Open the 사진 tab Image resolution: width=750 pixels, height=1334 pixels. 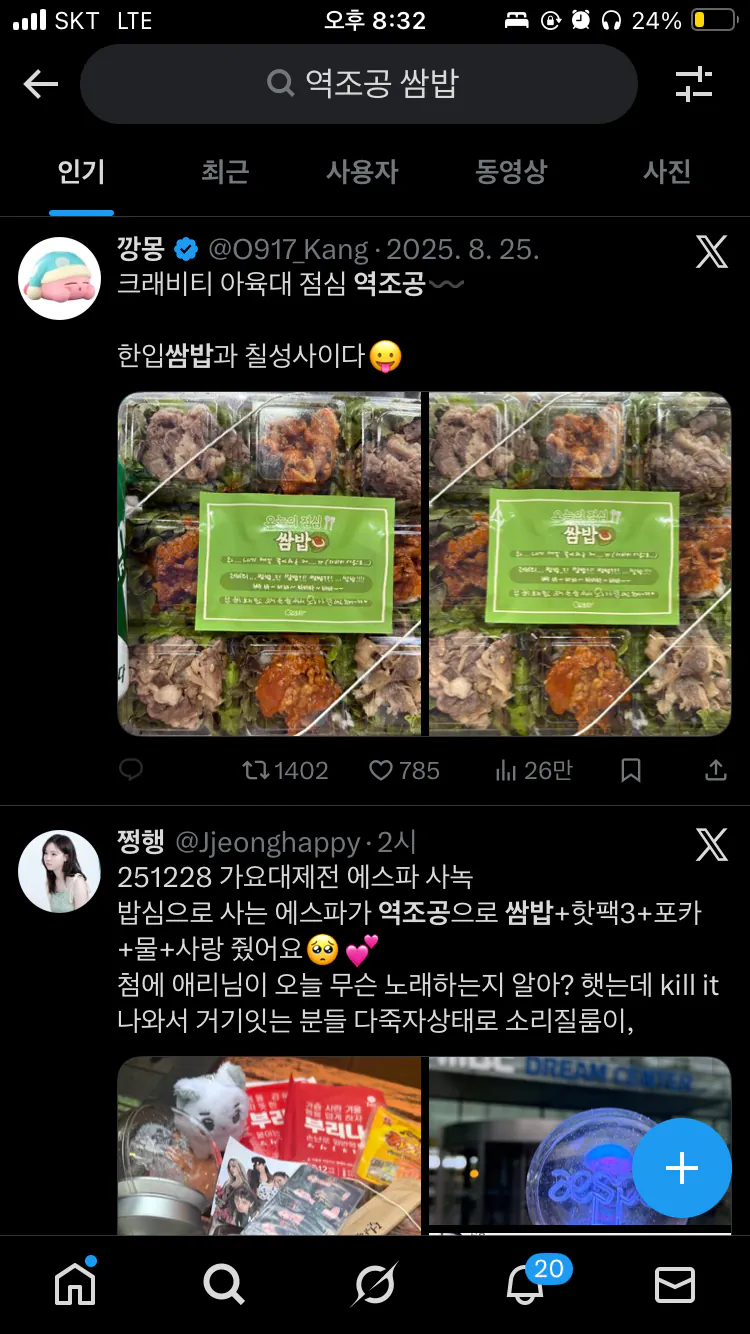pos(667,172)
